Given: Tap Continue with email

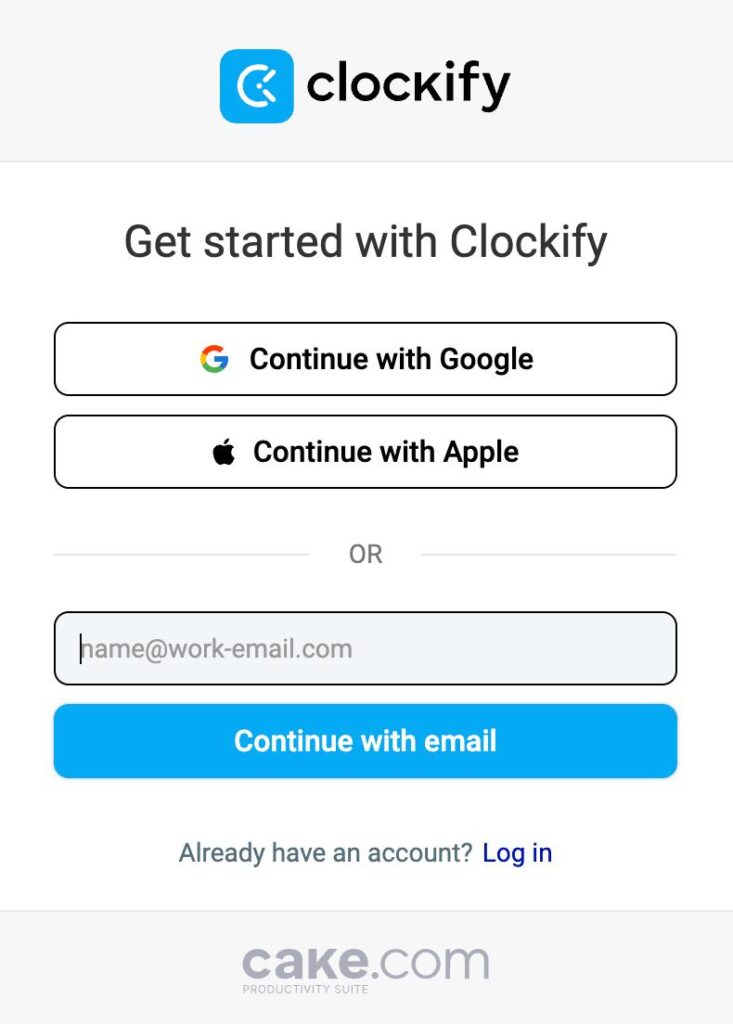Looking at the screenshot, I should (x=365, y=741).
